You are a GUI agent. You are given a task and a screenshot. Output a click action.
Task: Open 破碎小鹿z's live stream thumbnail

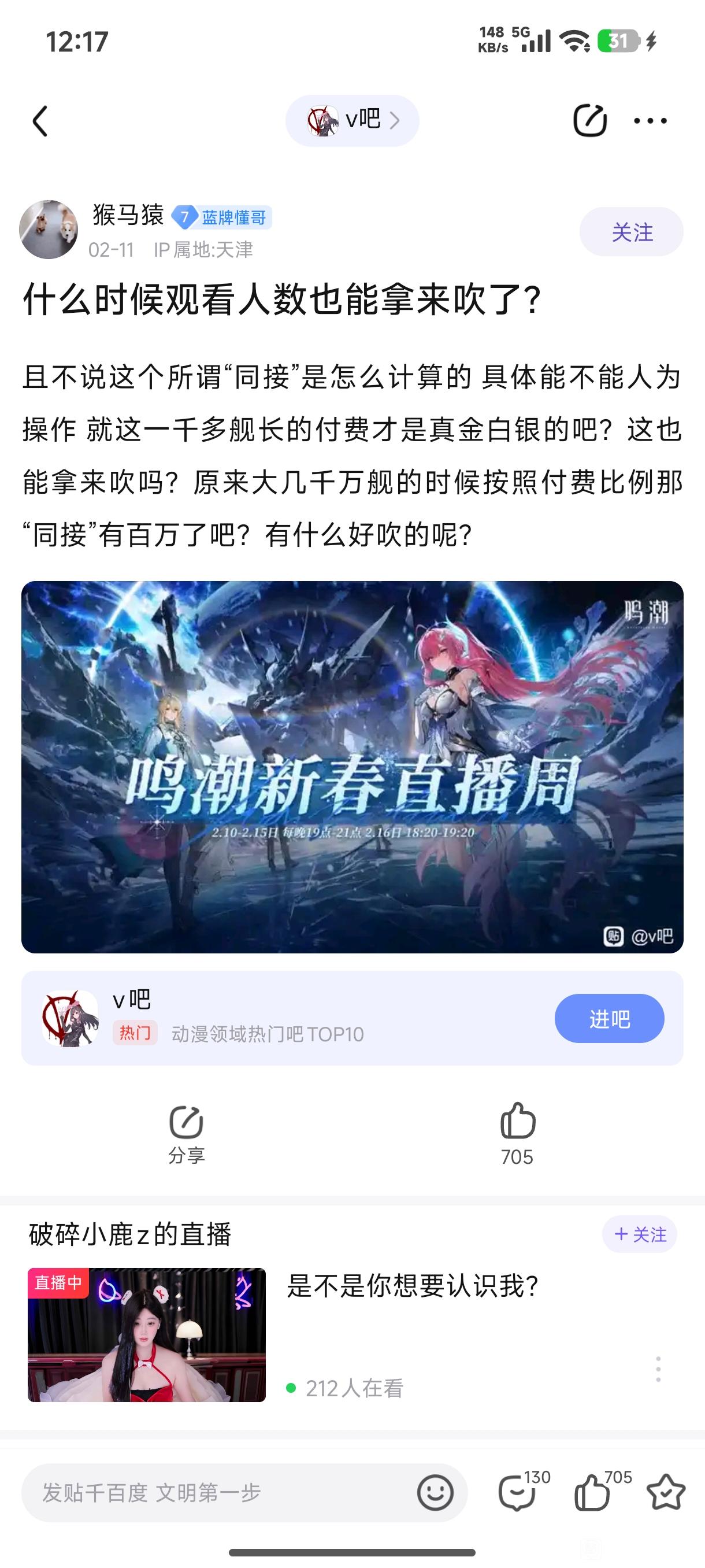(147, 1335)
